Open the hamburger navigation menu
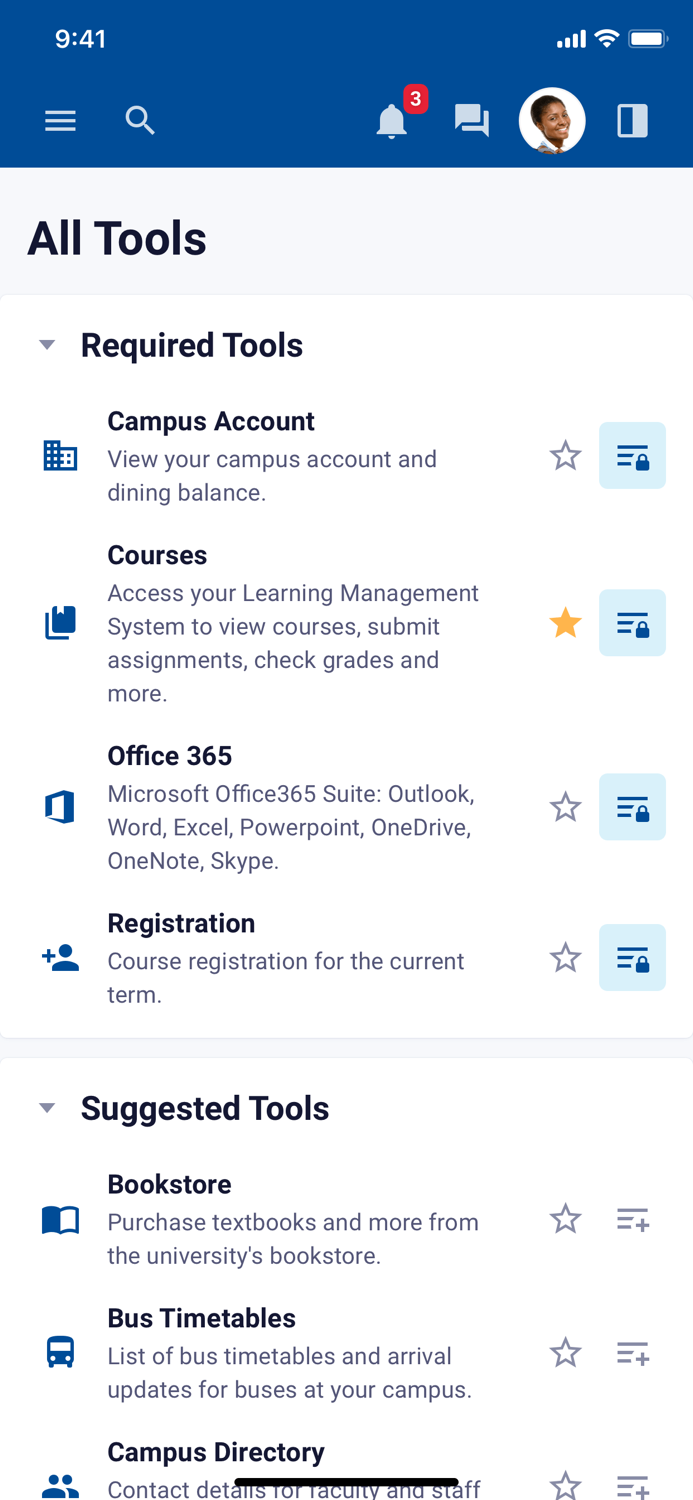The height and width of the screenshot is (1500, 693). (60, 121)
